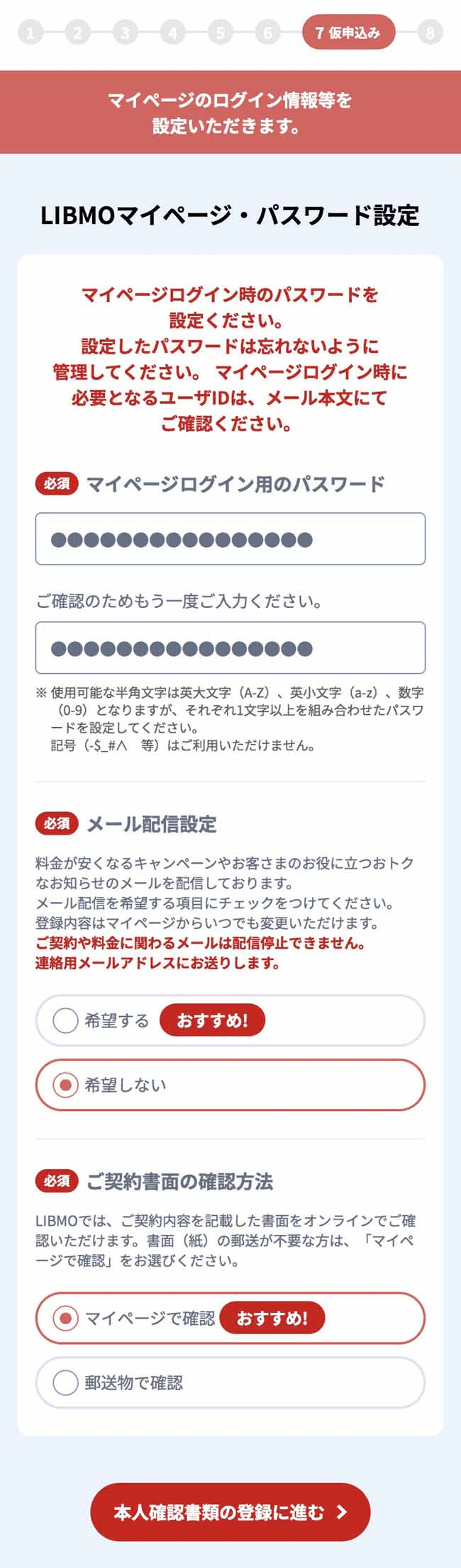Image resolution: width=461 pixels, height=1568 pixels.
Task: Proceed with 本人確認書類の登録に進む button
Action: click(x=230, y=1512)
